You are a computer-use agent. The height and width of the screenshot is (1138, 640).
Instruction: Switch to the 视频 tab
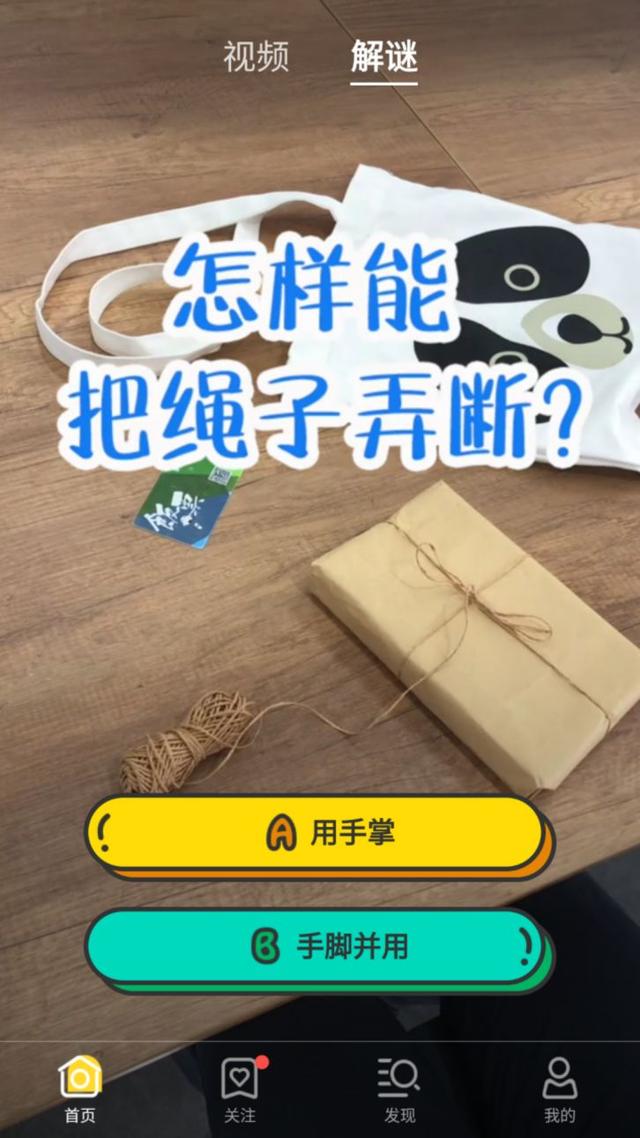(255, 57)
